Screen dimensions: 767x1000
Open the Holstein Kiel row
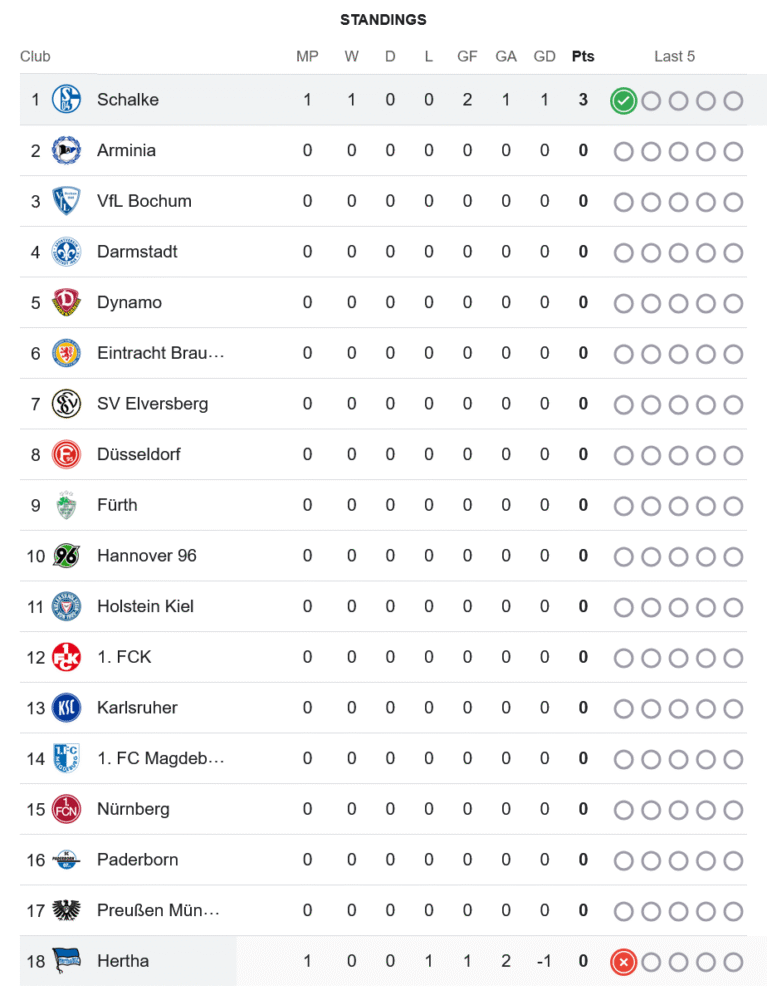pos(145,607)
